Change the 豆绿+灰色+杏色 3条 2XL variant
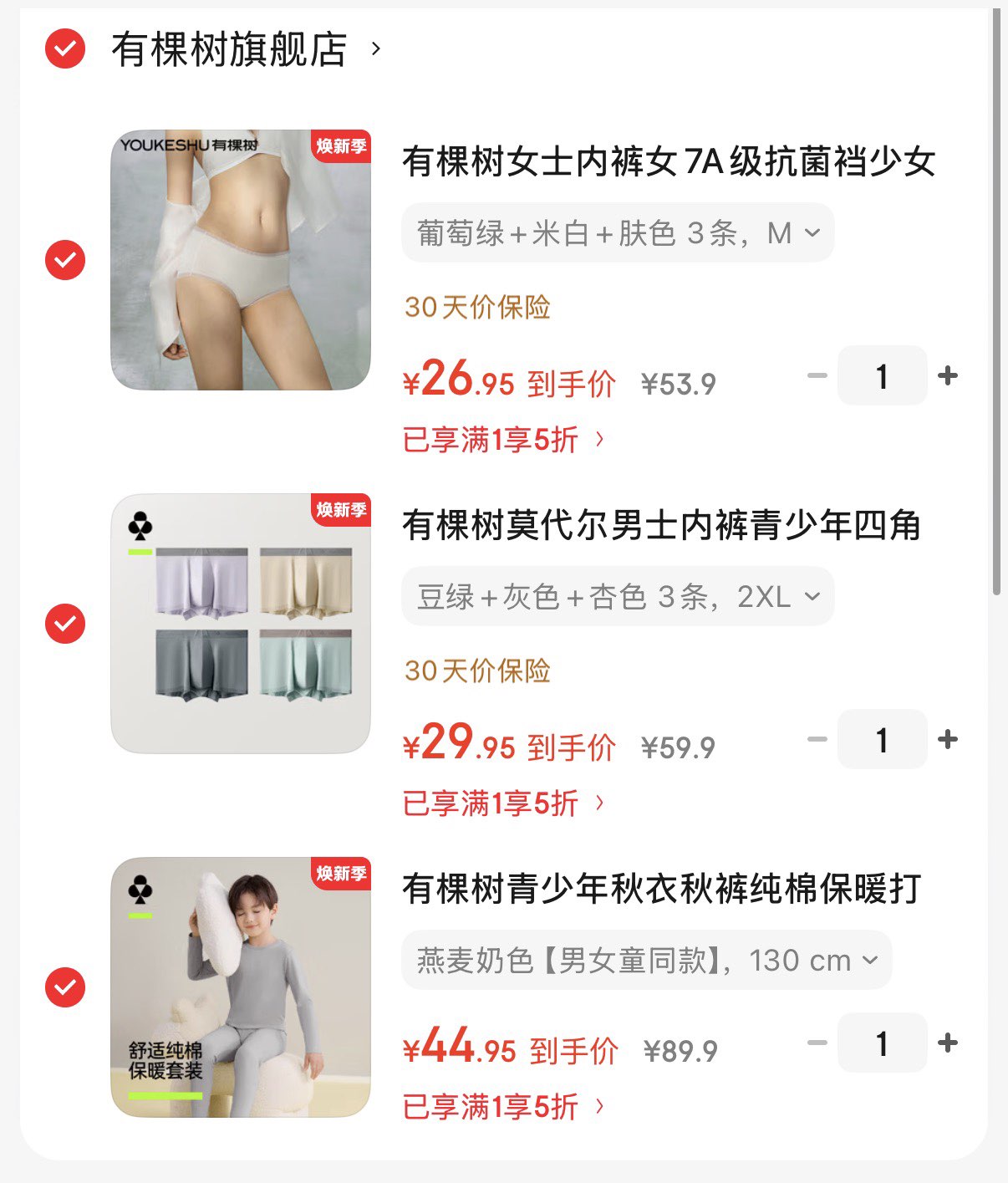The image size is (1008, 1183). tap(618, 597)
